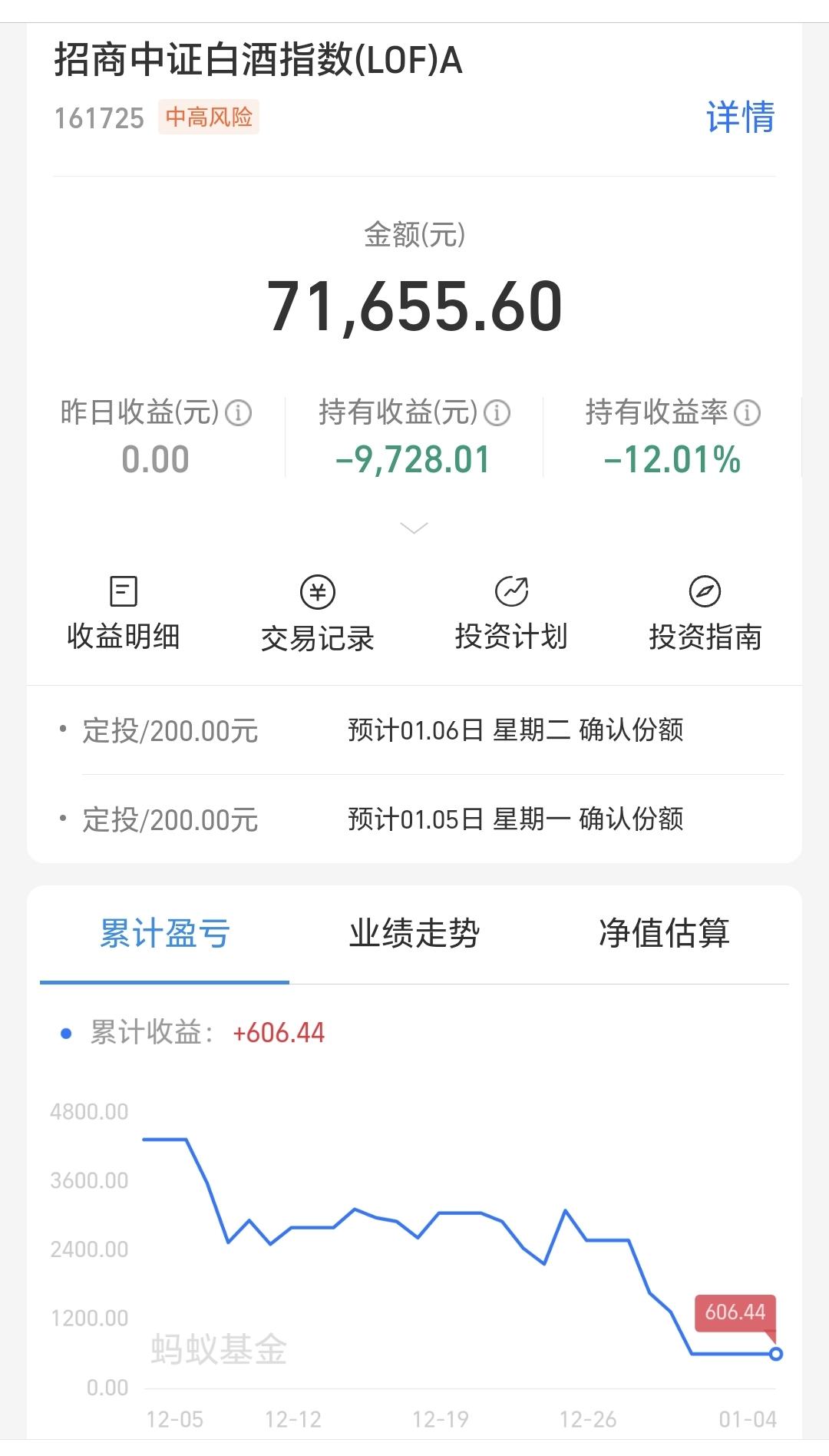
Task: Open 投资指南 investment guide
Action: [705, 614]
